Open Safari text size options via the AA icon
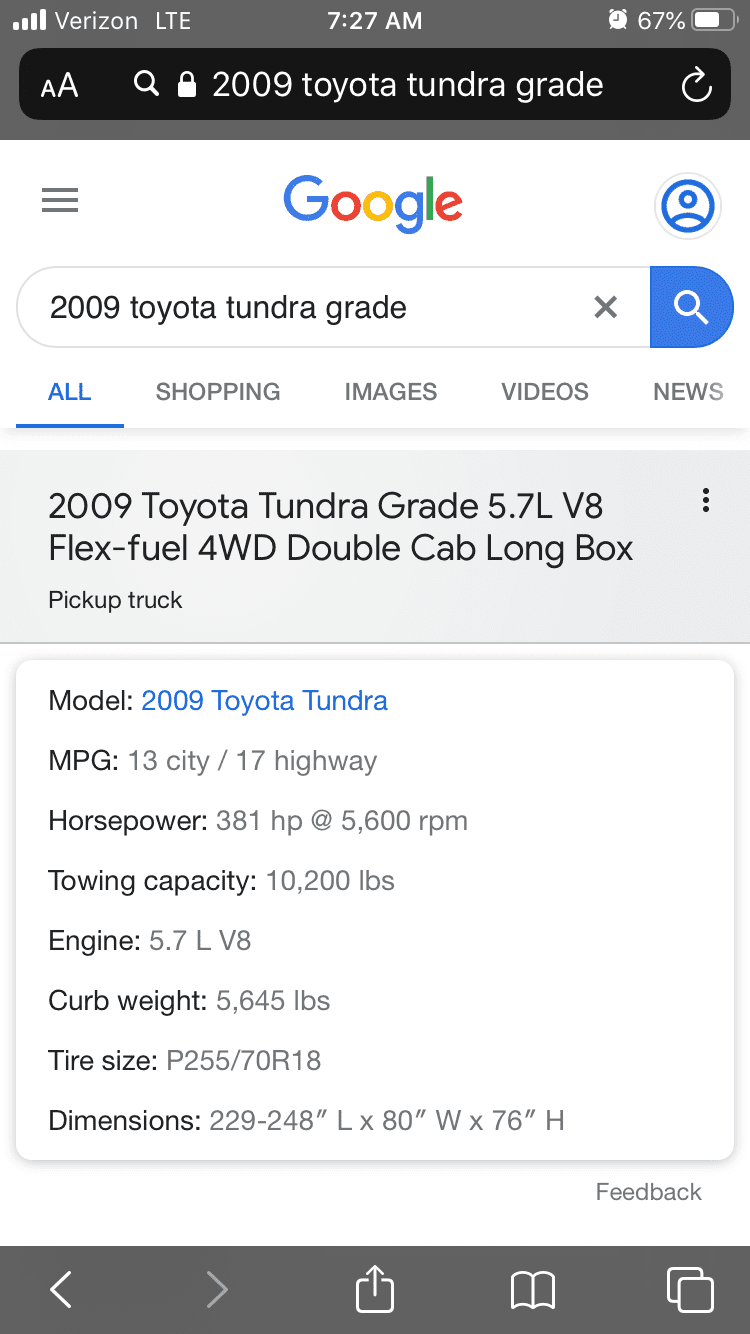This screenshot has height=1334, width=750. (x=57, y=84)
